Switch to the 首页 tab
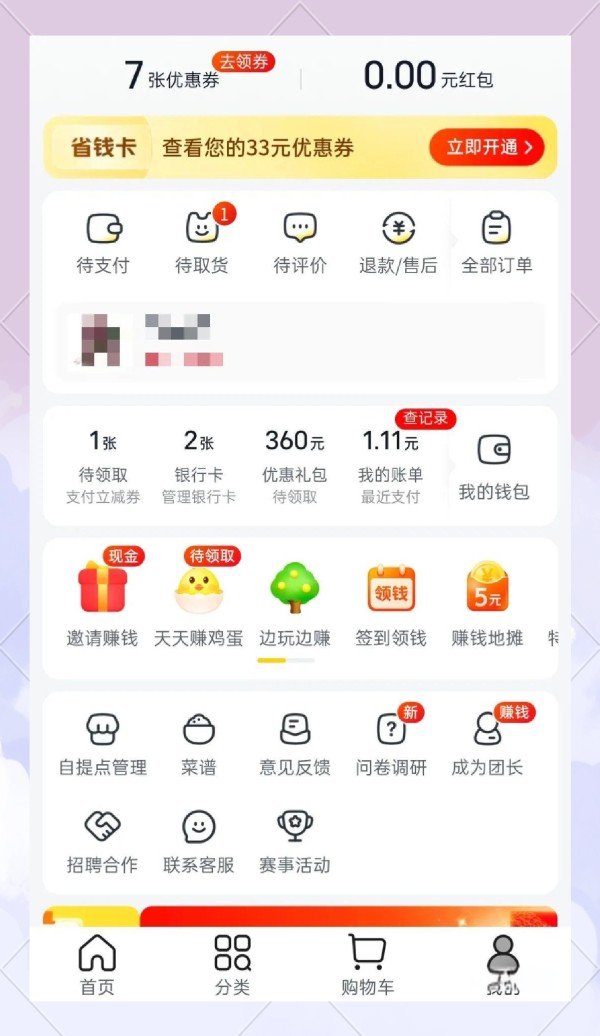 click(97, 964)
